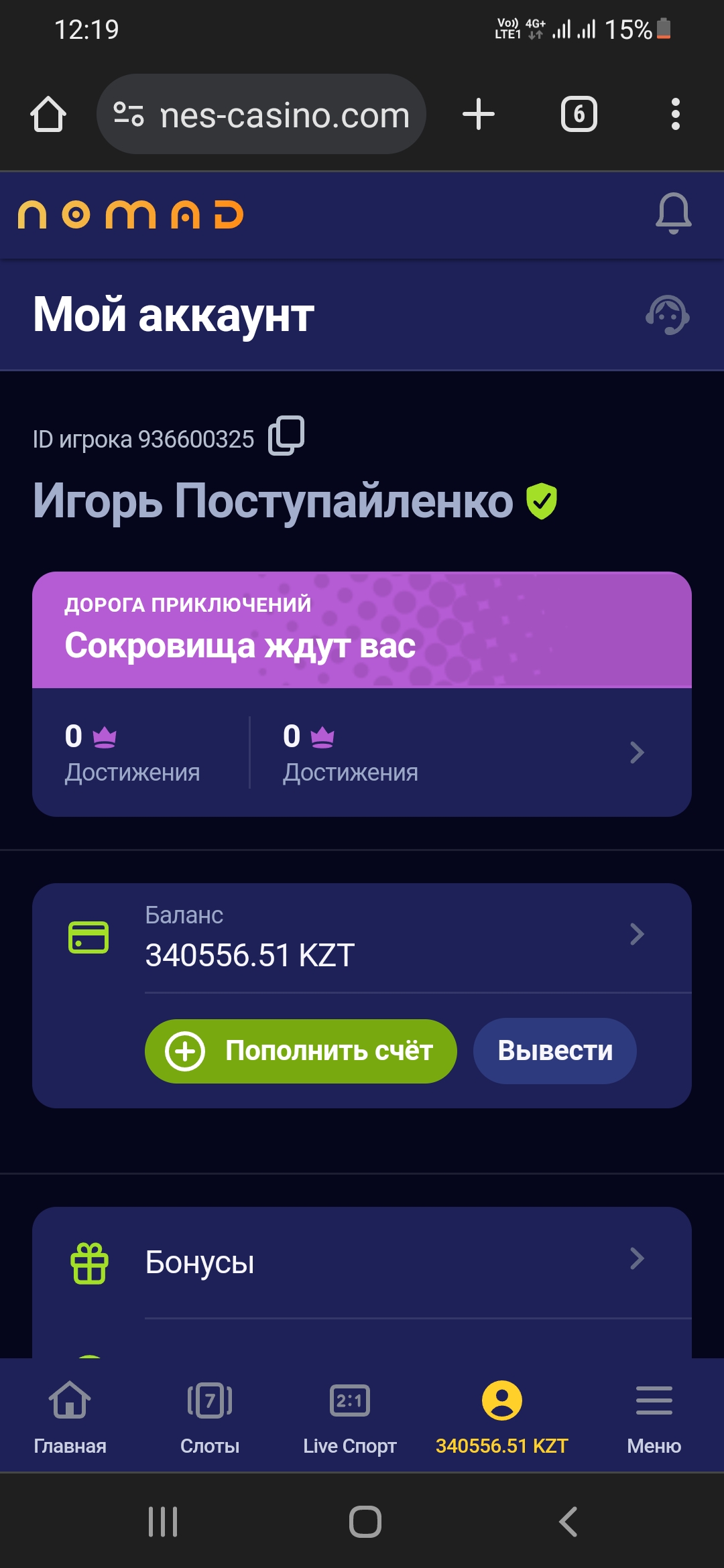The width and height of the screenshot is (724, 1568).
Task: Go to the browser home page
Action: click(x=48, y=114)
